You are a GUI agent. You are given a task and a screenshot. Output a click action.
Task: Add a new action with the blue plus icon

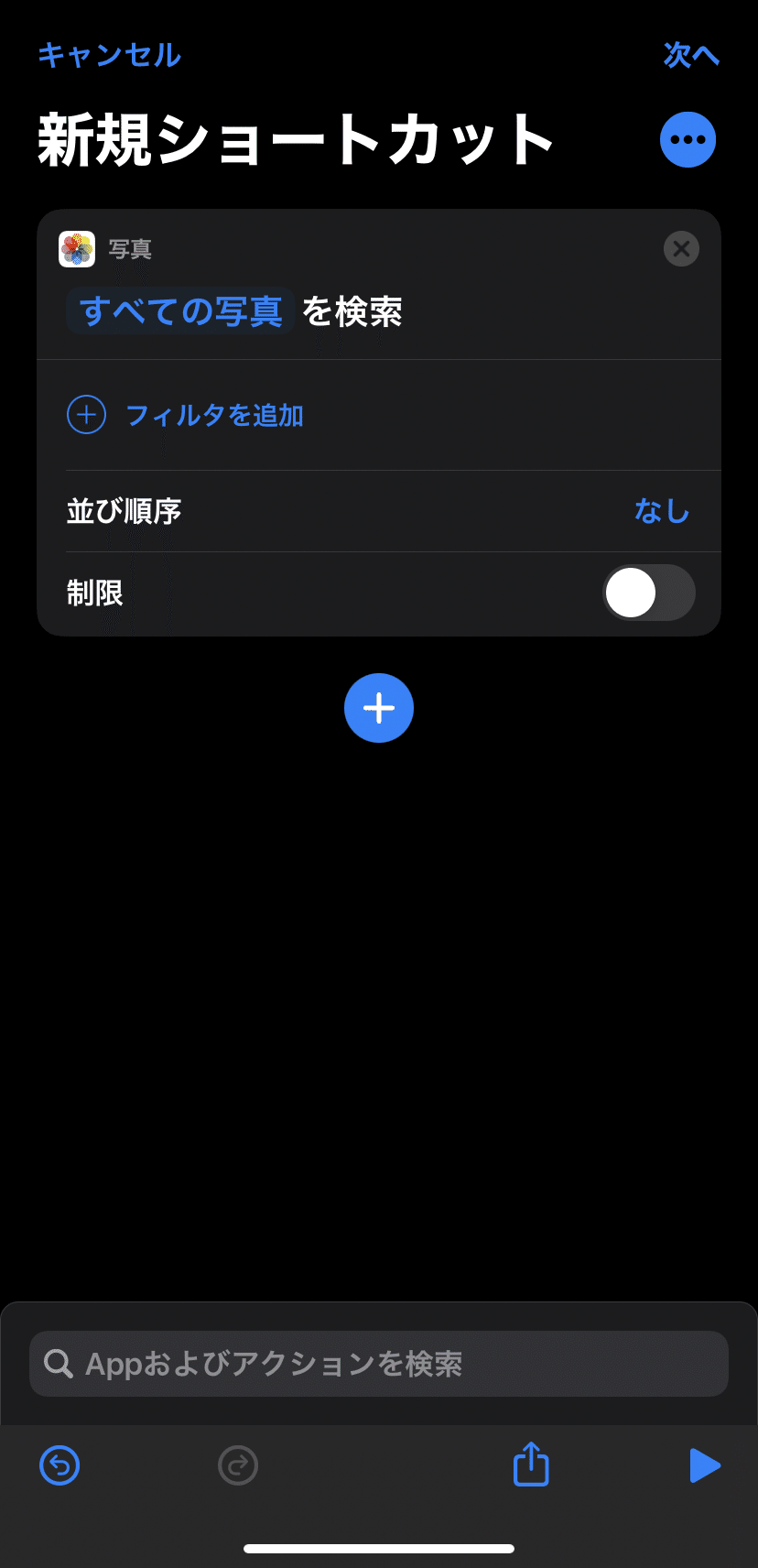click(x=379, y=708)
